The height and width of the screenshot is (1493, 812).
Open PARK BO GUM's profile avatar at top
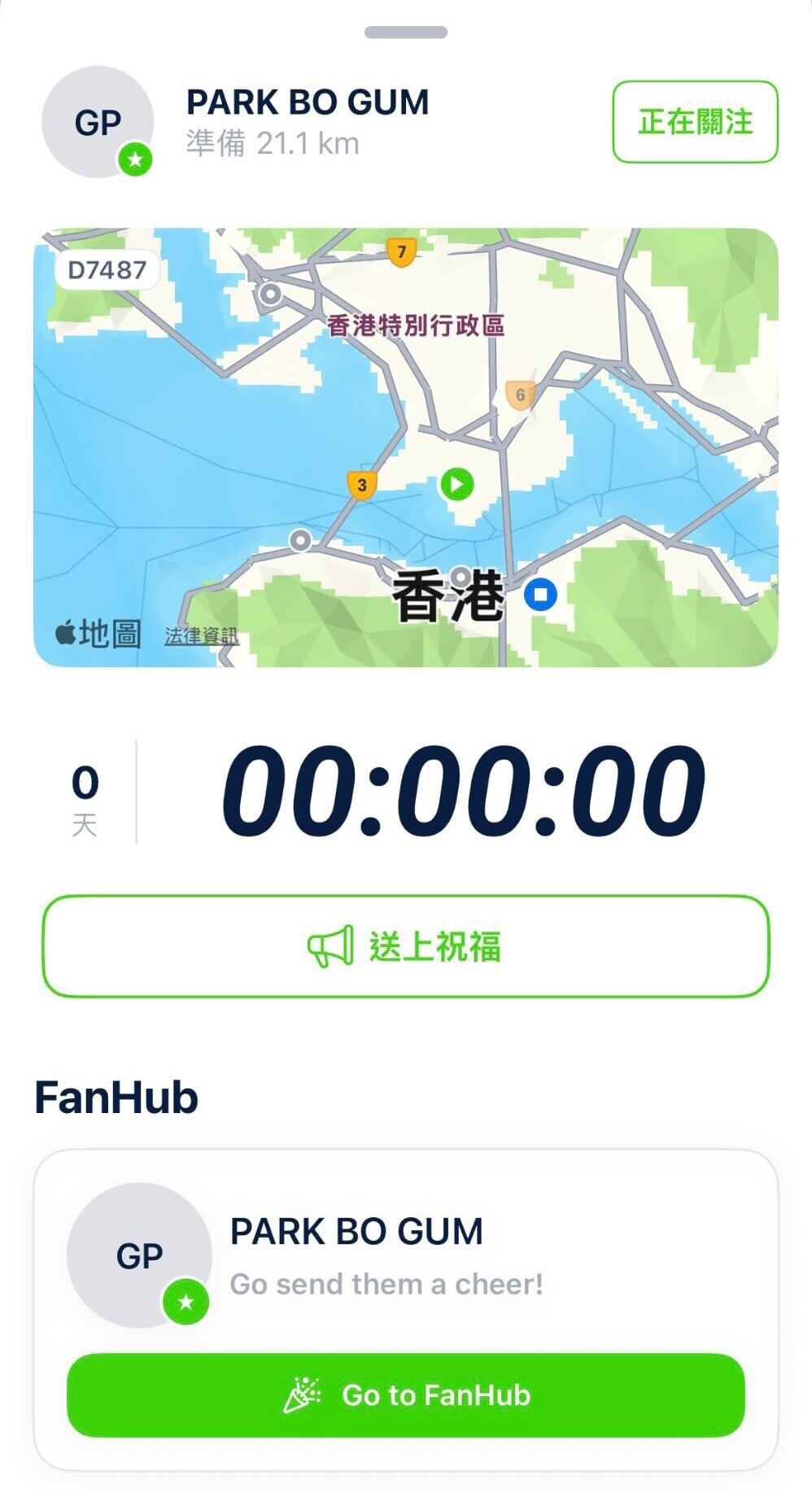point(98,122)
